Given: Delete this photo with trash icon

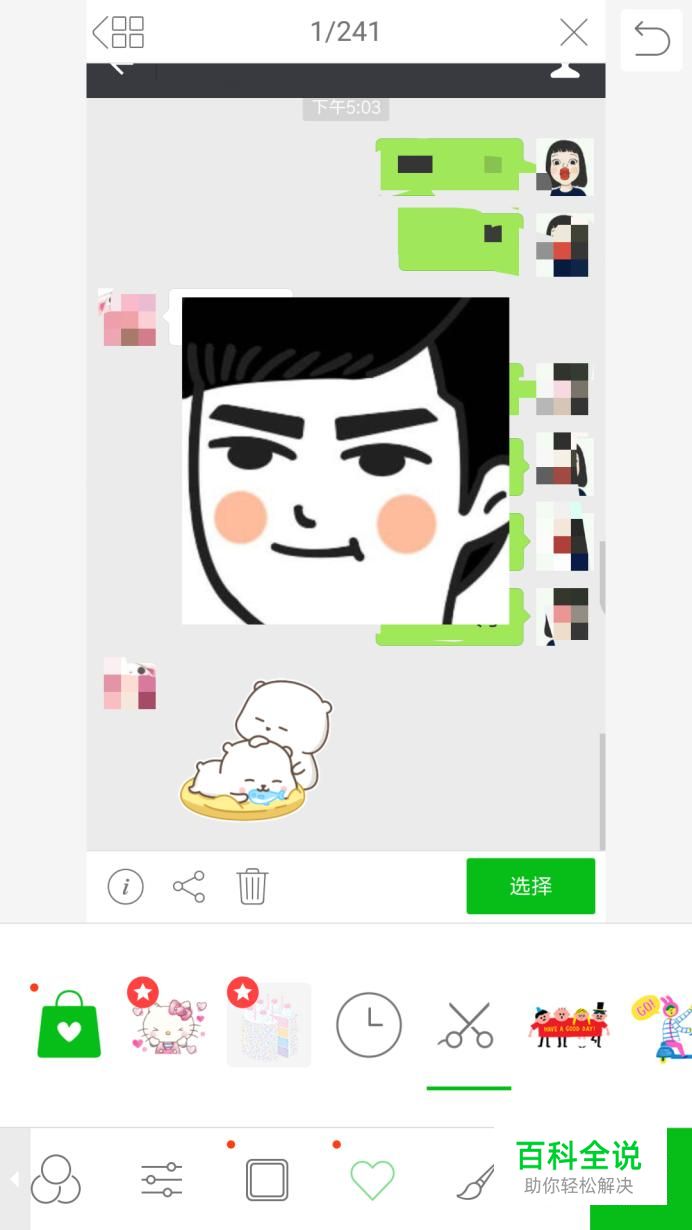Looking at the screenshot, I should (252, 886).
